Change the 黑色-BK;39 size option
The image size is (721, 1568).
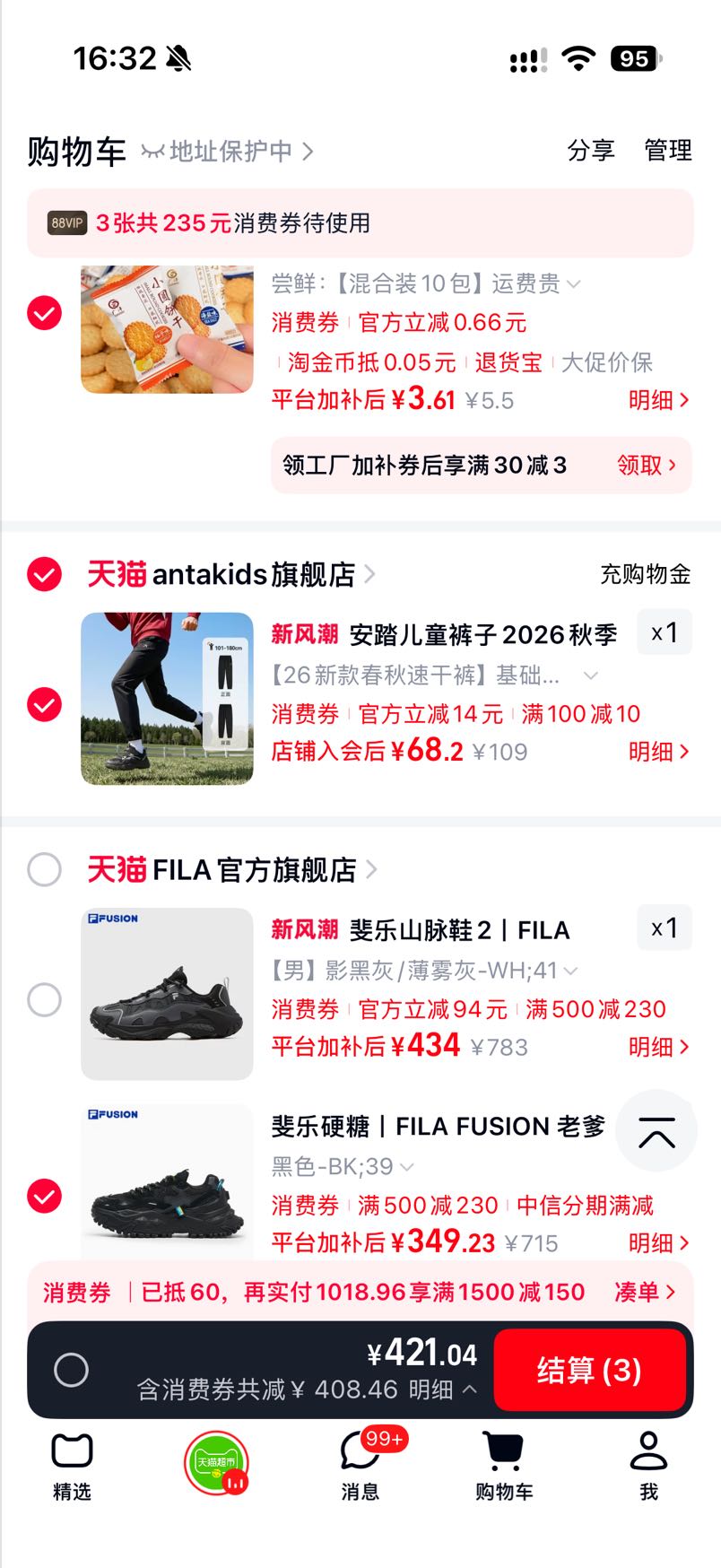point(343,1166)
